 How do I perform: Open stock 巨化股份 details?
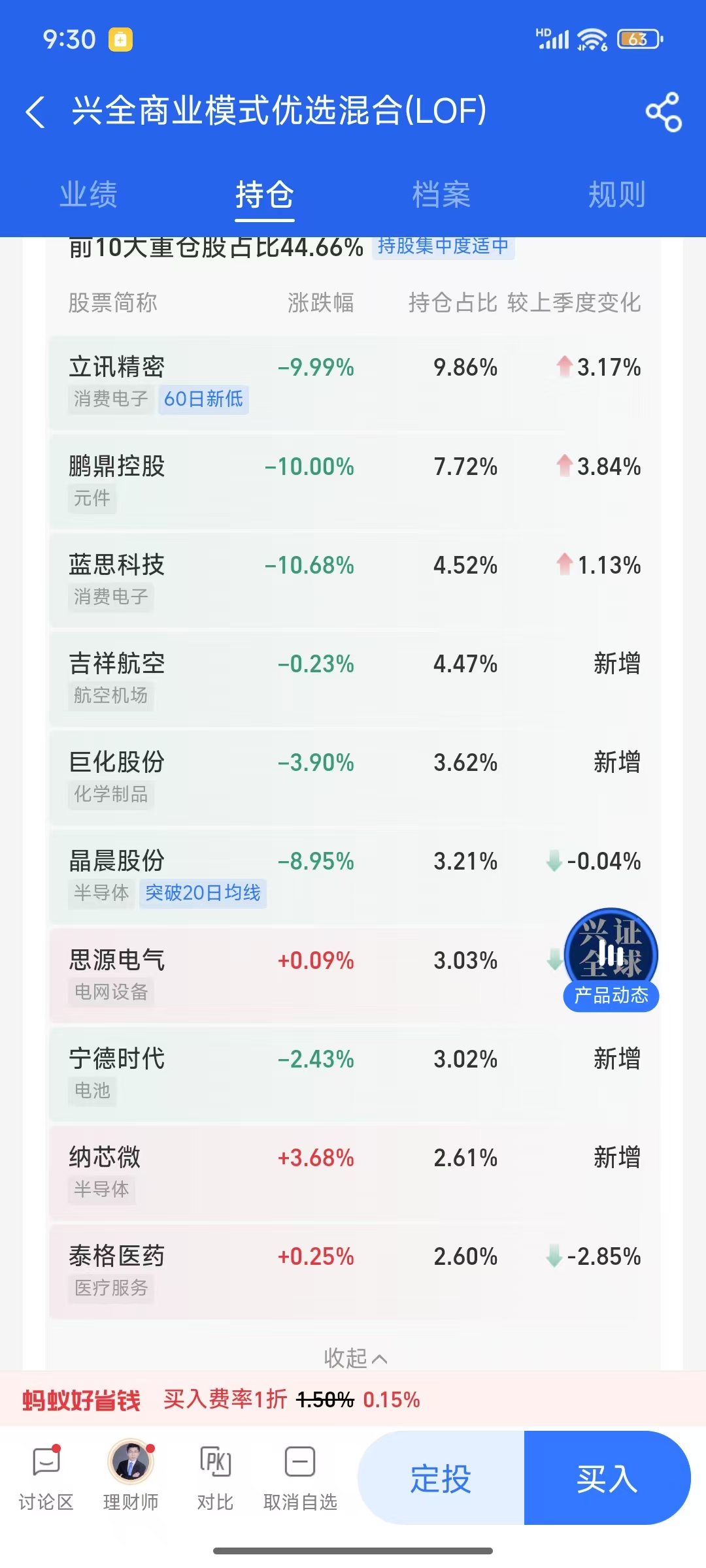pos(118,763)
